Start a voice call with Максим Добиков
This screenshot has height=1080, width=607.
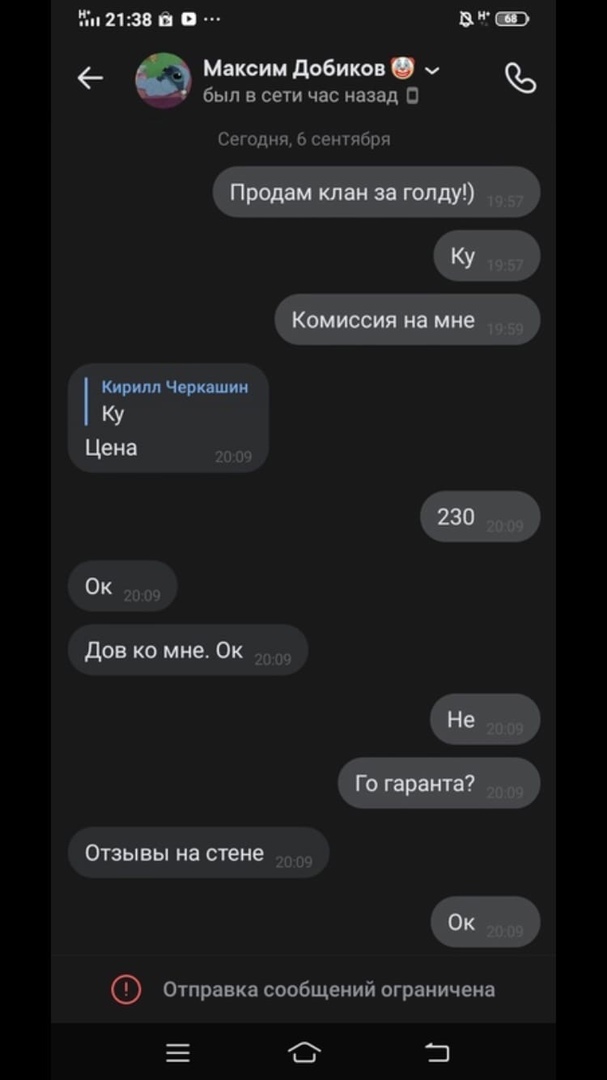point(520,78)
